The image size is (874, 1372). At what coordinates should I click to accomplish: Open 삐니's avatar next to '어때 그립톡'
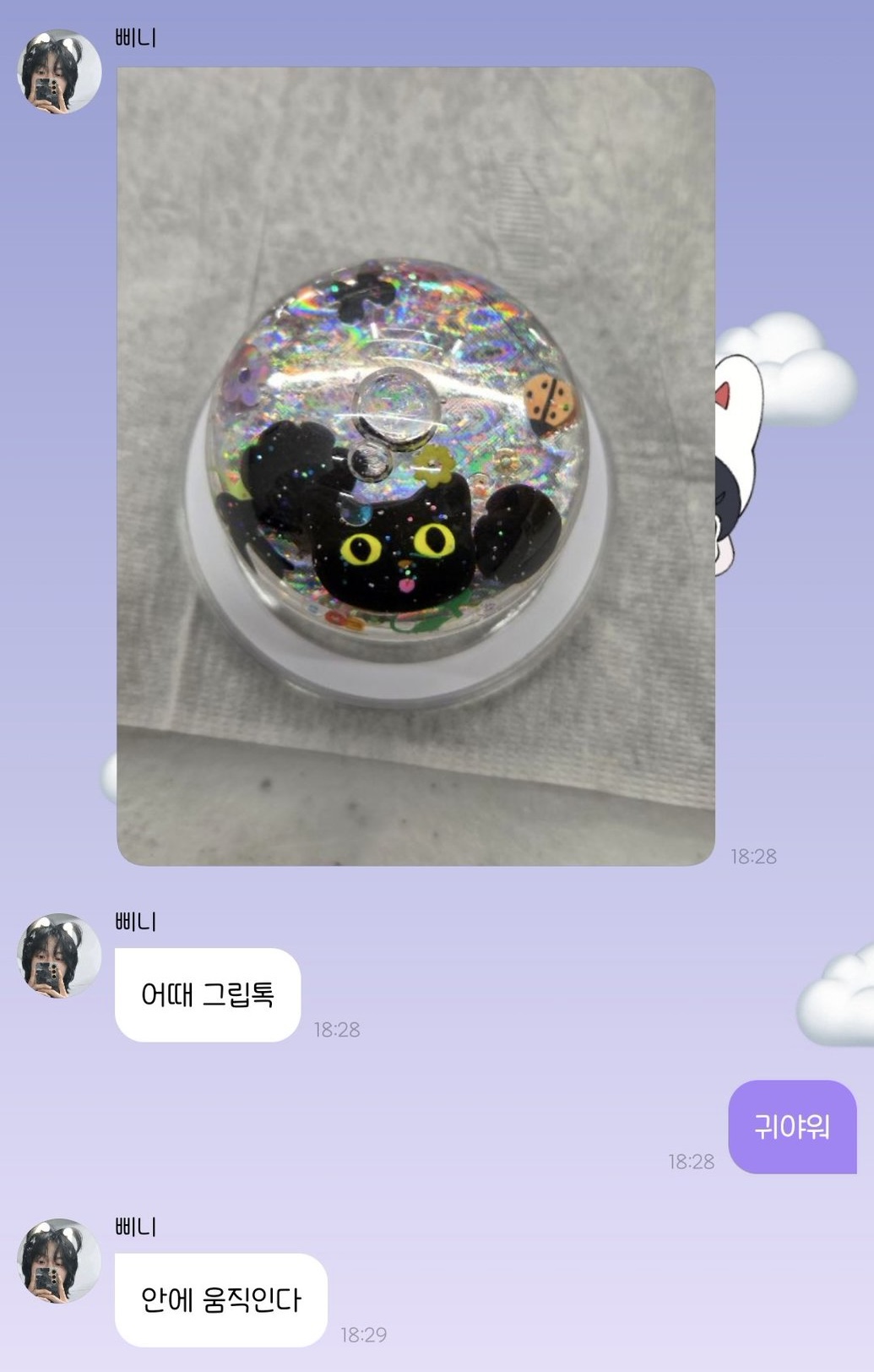pos(59,955)
